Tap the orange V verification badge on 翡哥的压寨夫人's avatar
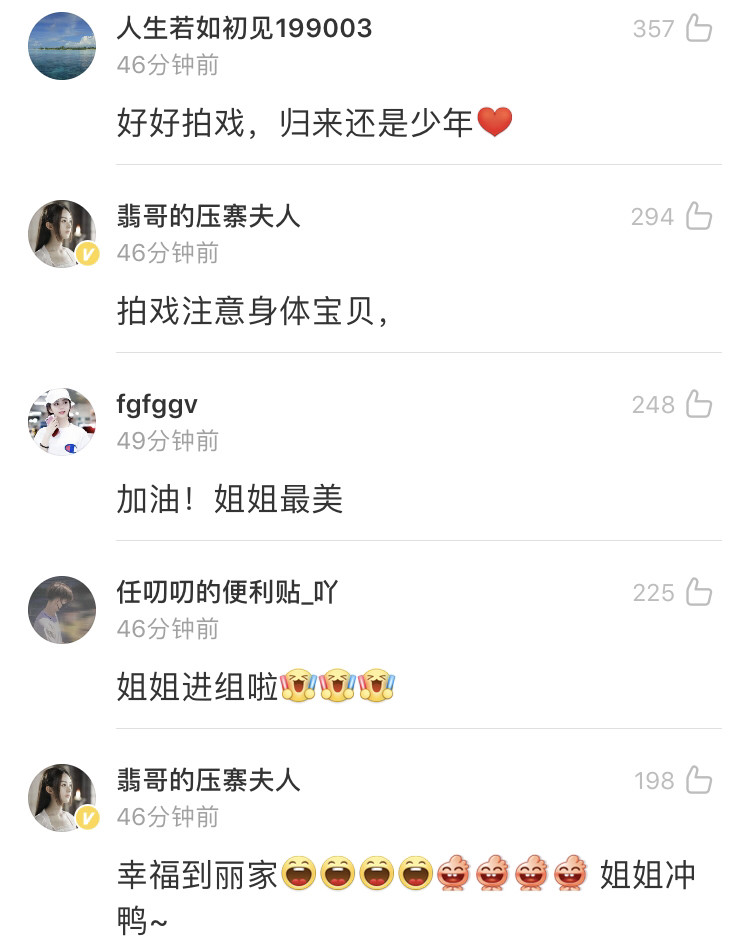 pos(88,255)
